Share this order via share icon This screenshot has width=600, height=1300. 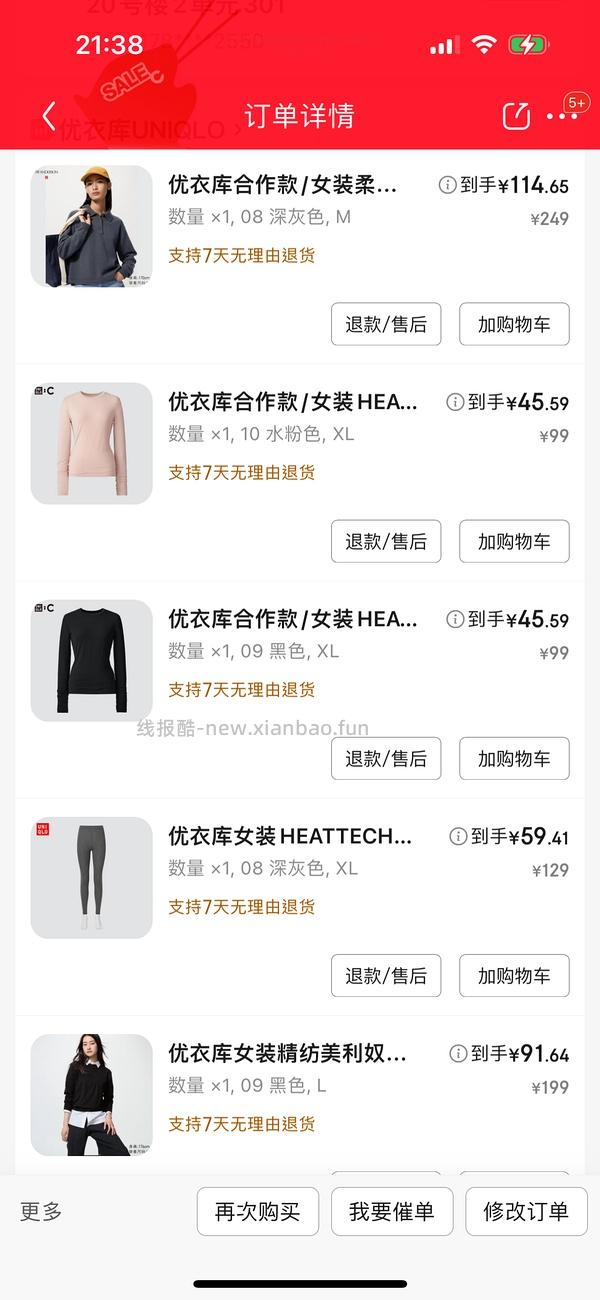pyautogui.click(x=516, y=115)
